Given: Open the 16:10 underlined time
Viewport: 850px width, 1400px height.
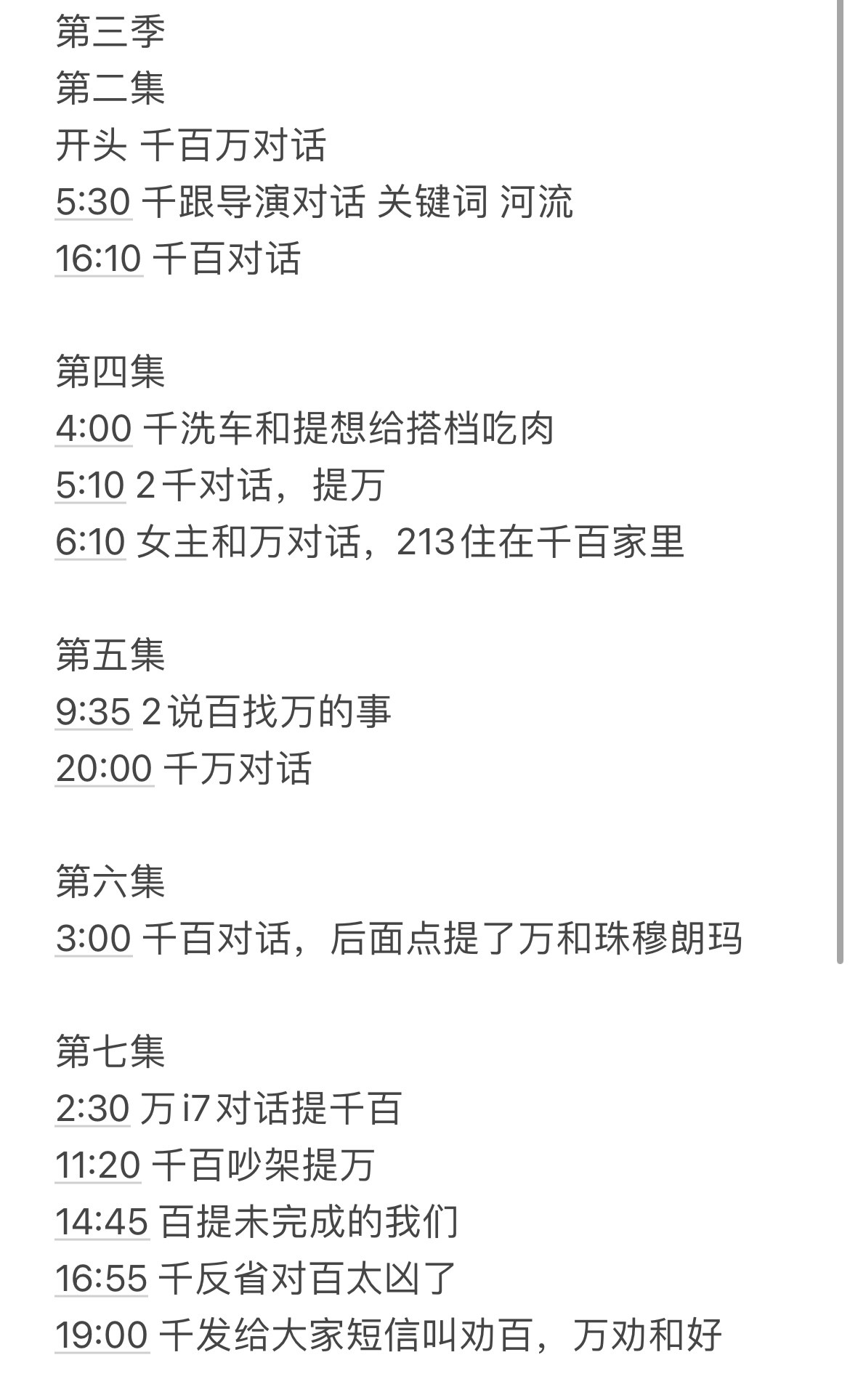Looking at the screenshot, I should coord(98,259).
